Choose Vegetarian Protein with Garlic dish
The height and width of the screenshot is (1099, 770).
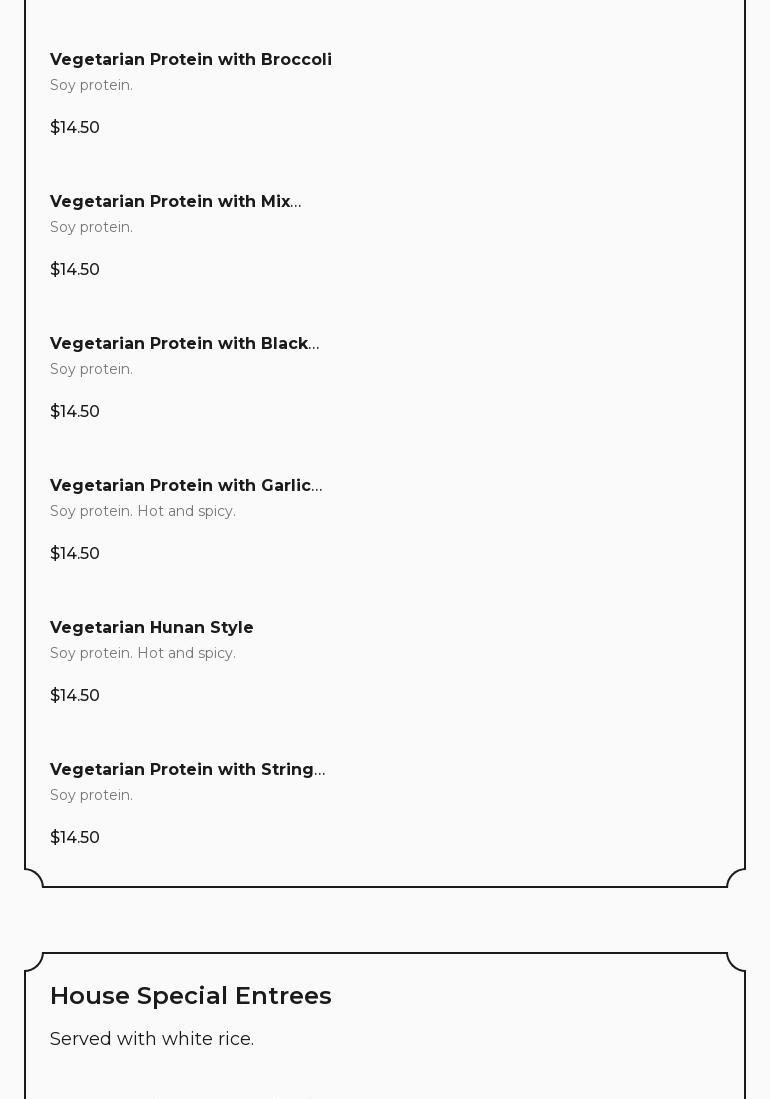click(x=186, y=486)
